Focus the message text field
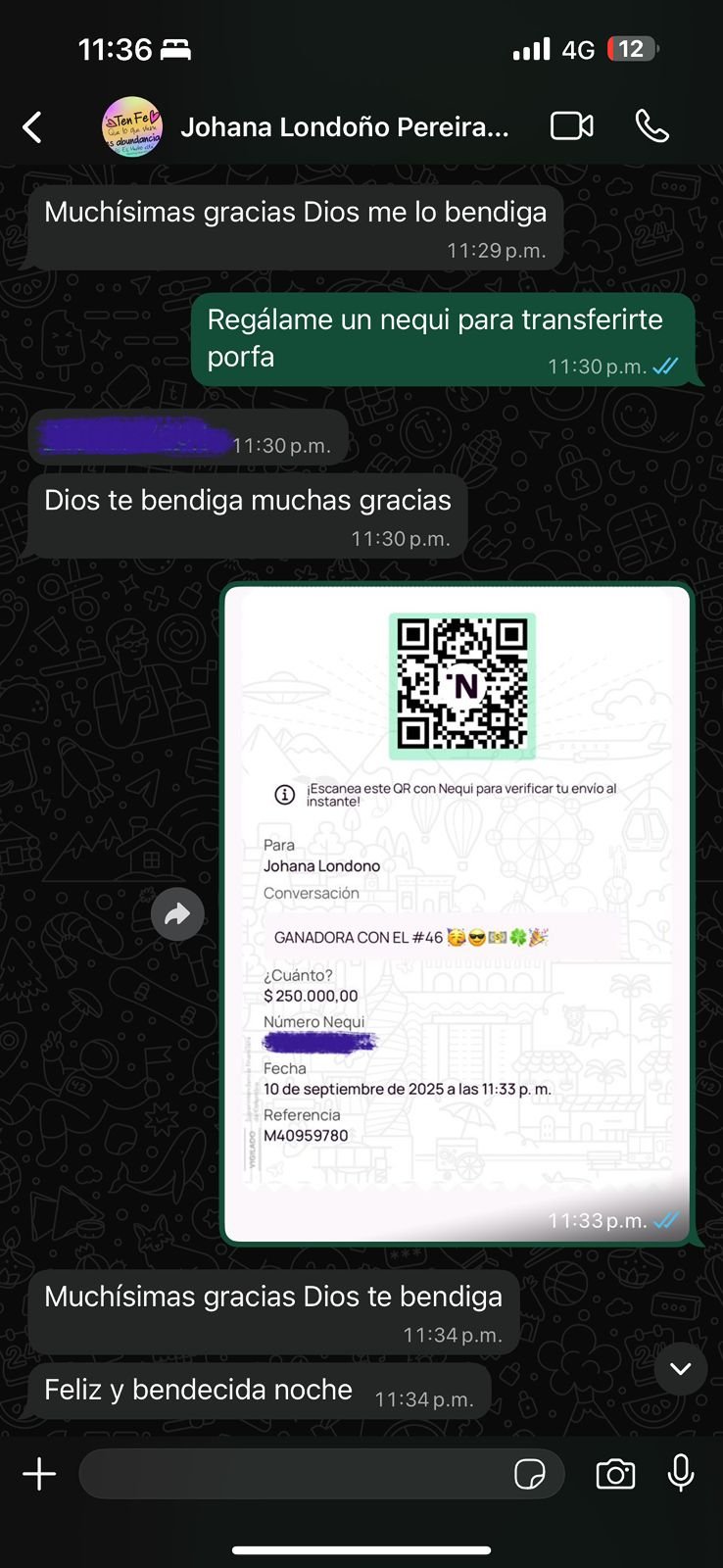This screenshot has width=723, height=1568. click(x=294, y=1474)
